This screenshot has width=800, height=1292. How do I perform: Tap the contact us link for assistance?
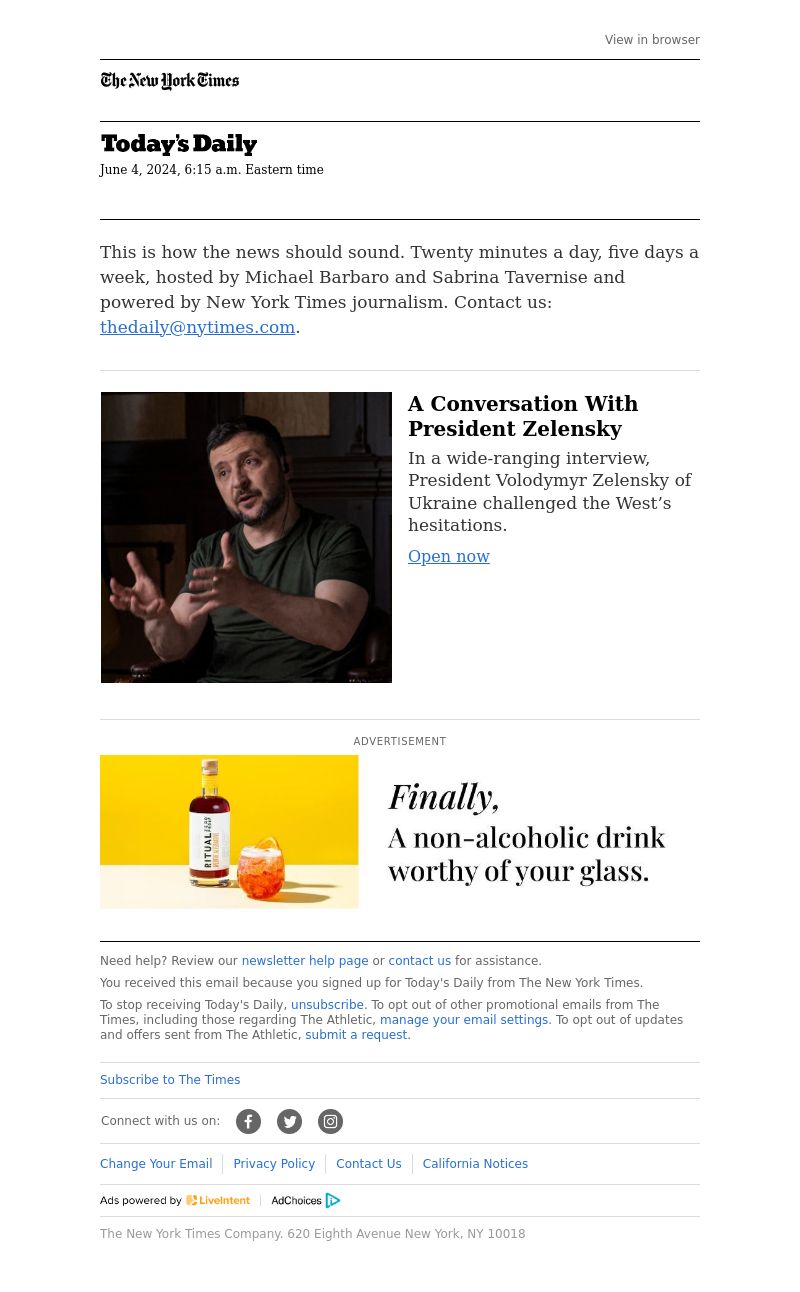[x=419, y=961]
